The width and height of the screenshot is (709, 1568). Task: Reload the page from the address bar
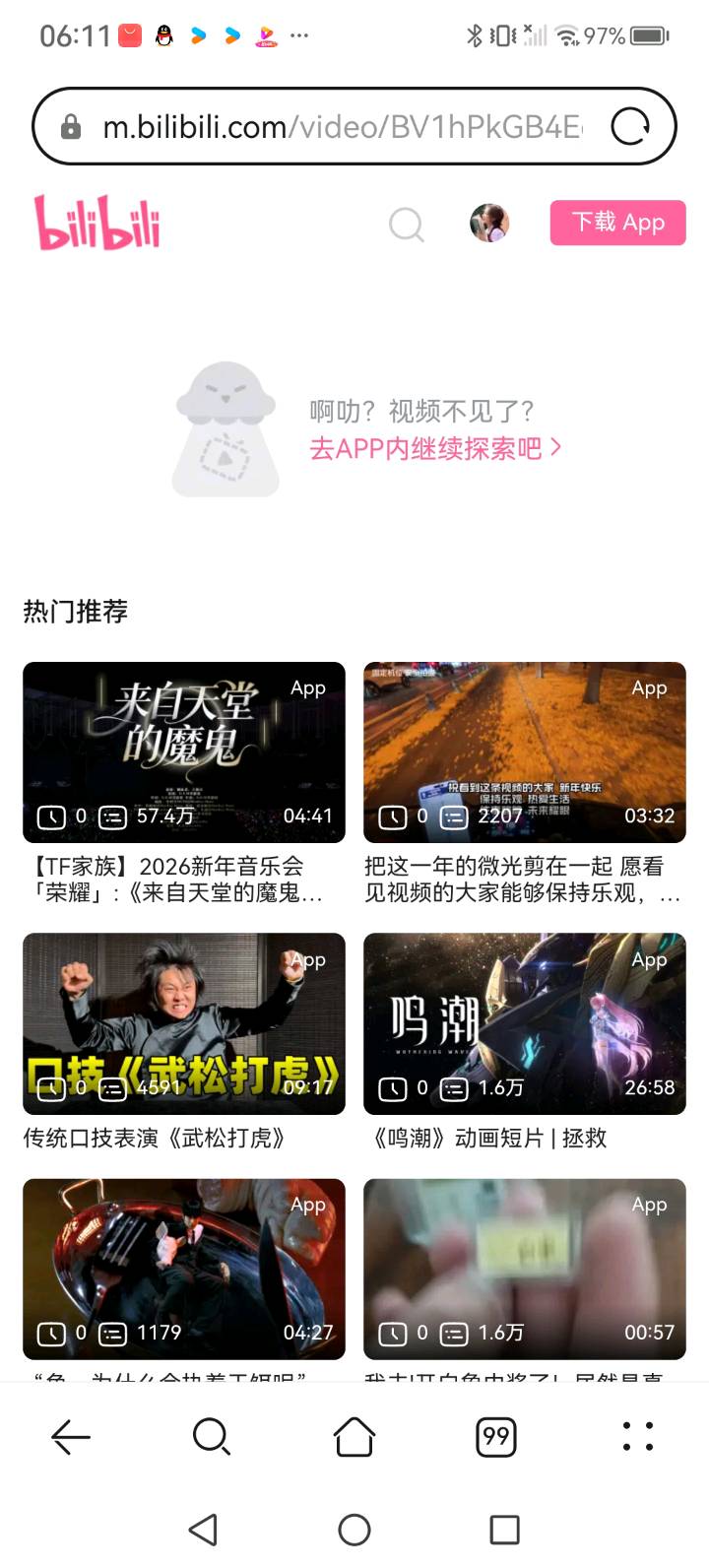[630, 127]
